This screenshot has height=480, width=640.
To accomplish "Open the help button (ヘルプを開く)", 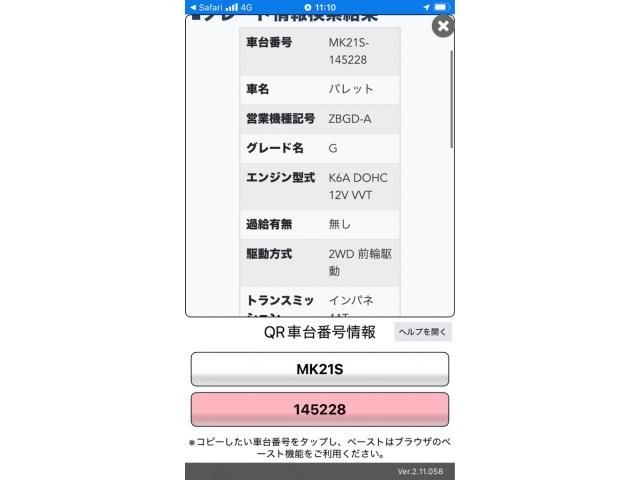I will point(423,332).
